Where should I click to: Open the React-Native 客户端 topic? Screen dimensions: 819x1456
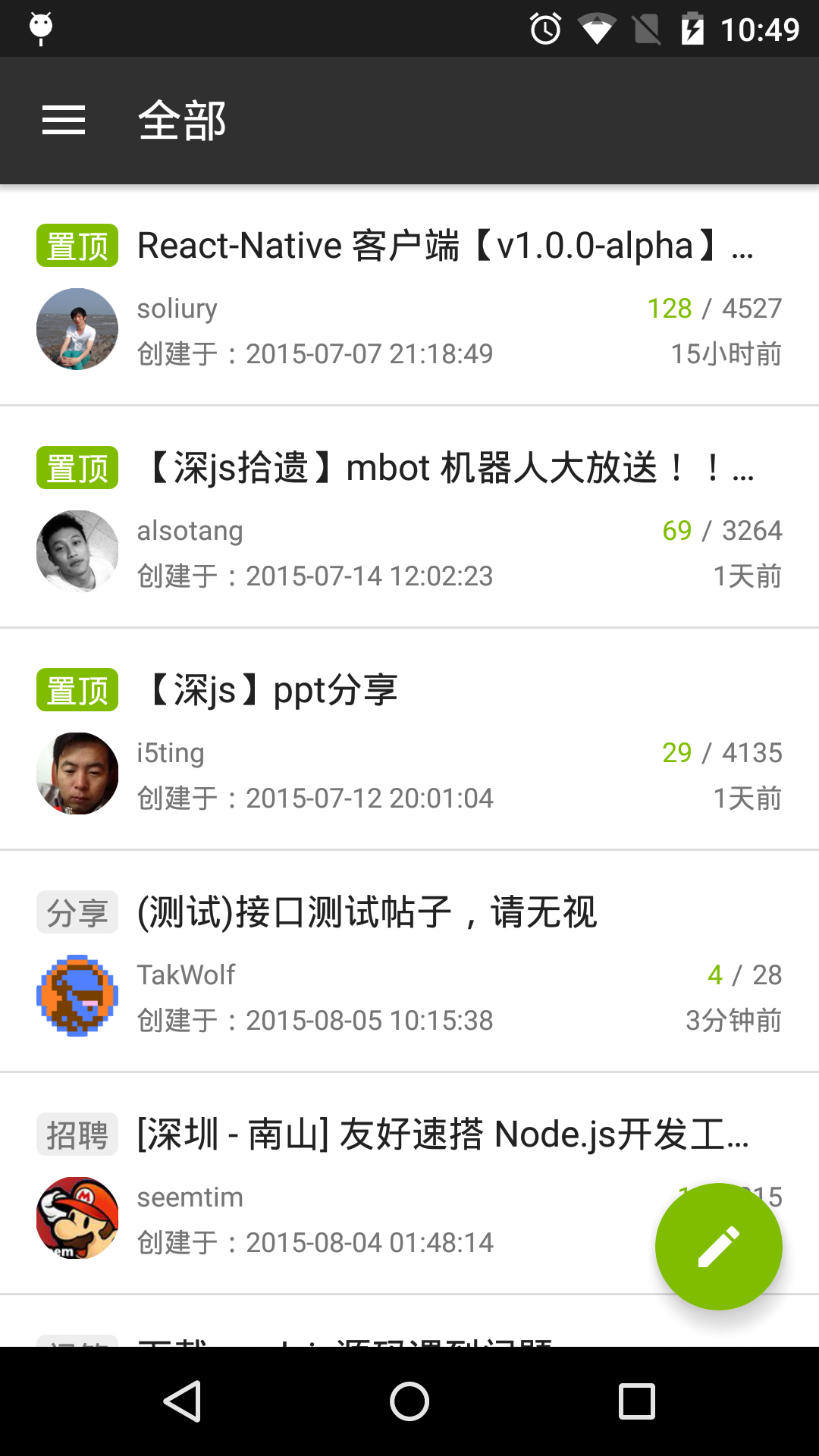pyautogui.click(x=409, y=296)
